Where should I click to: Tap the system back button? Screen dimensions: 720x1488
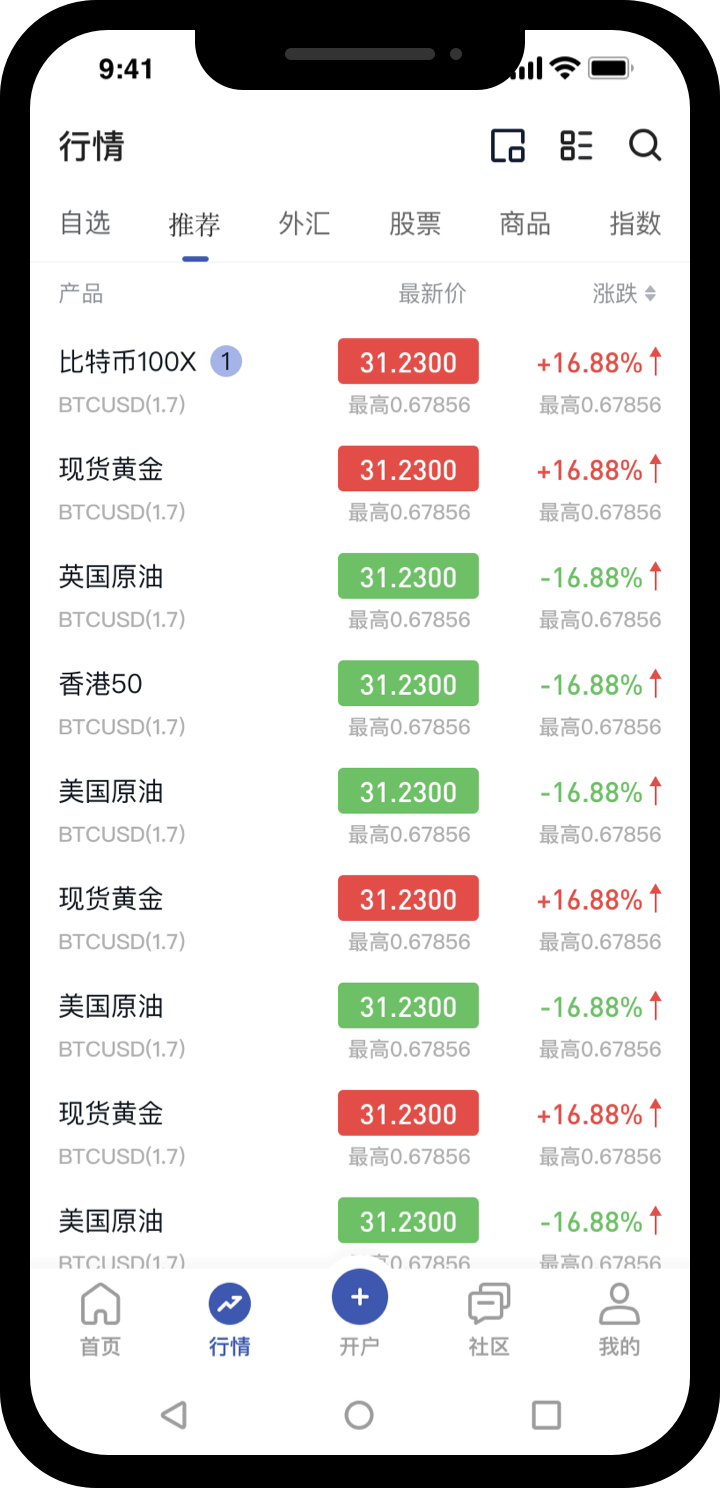click(x=174, y=1414)
